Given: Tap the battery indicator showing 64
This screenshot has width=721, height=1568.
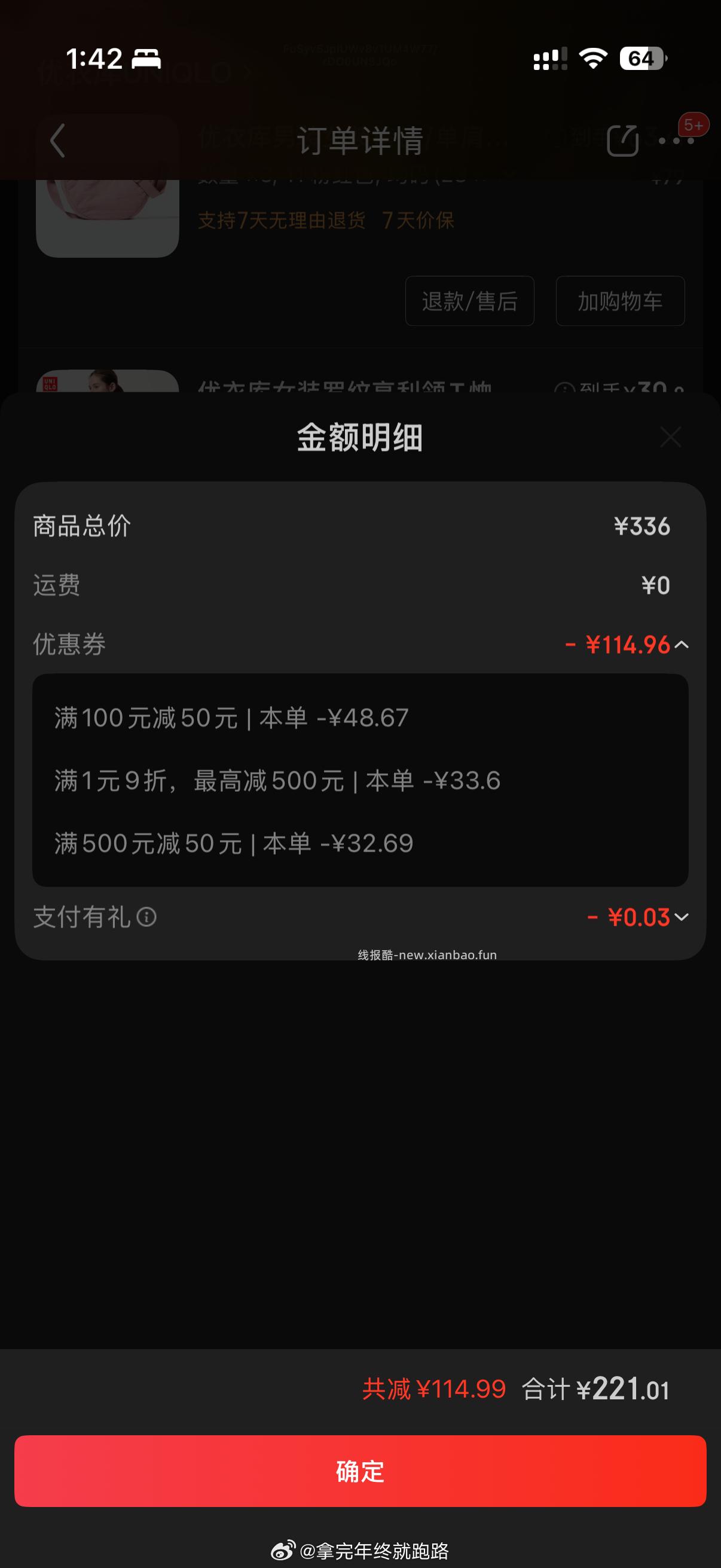Looking at the screenshot, I should coord(641,59).
